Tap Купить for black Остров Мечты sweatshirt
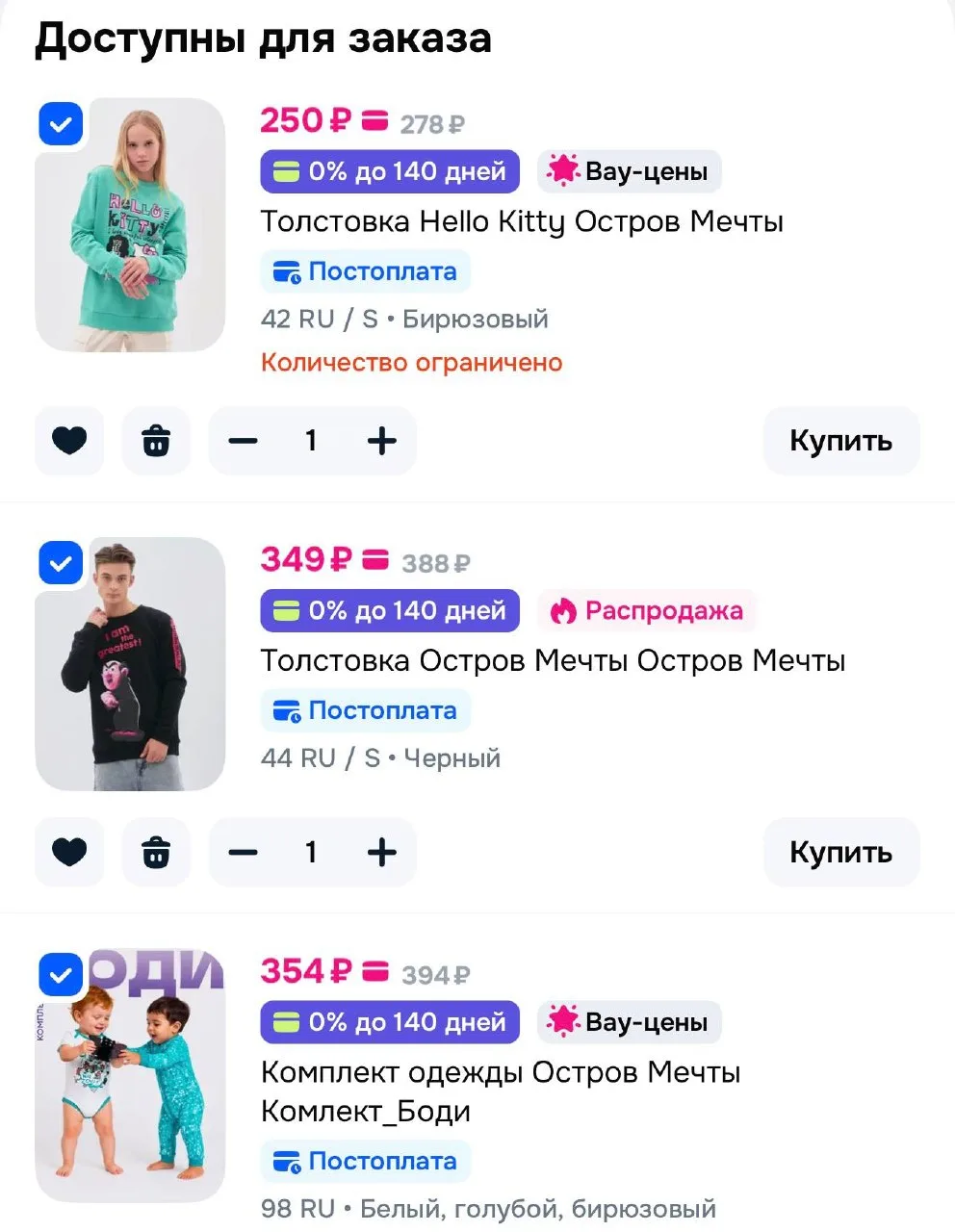 (x=841, y=852)
